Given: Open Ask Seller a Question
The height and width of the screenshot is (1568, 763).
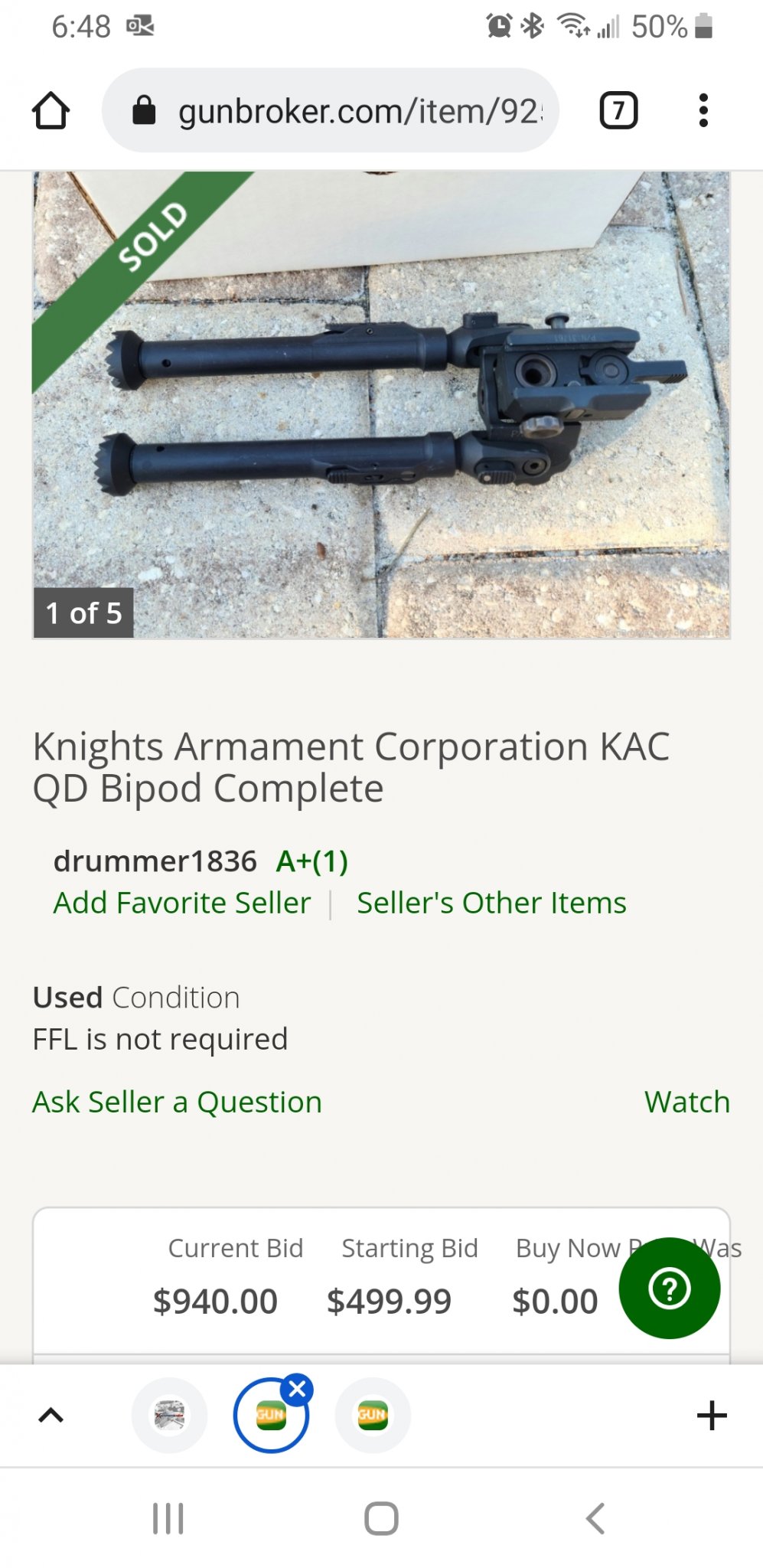Looking at the screenshot, I should coord(177,1102).
